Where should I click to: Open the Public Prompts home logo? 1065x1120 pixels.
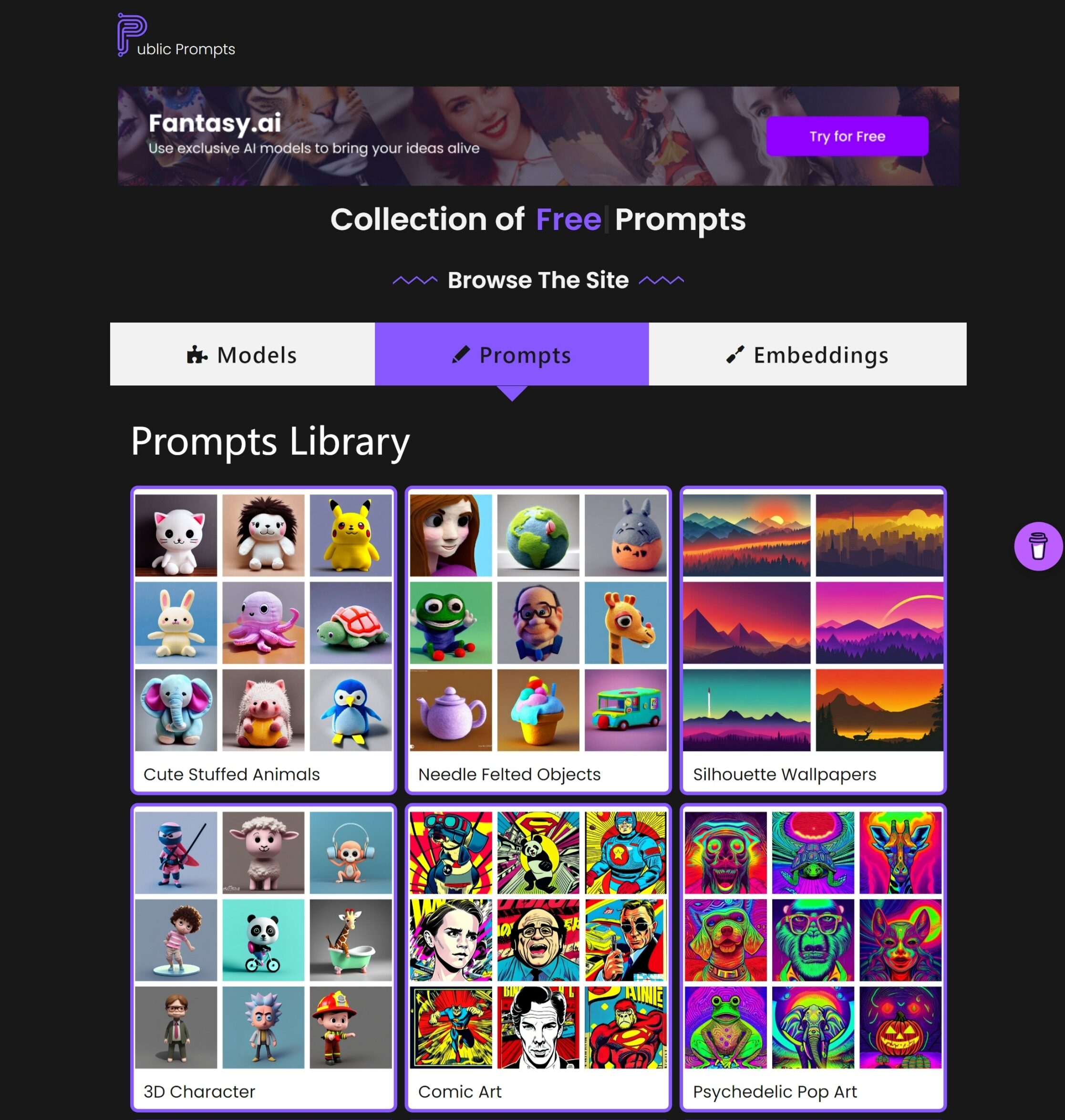pos(176,37)
